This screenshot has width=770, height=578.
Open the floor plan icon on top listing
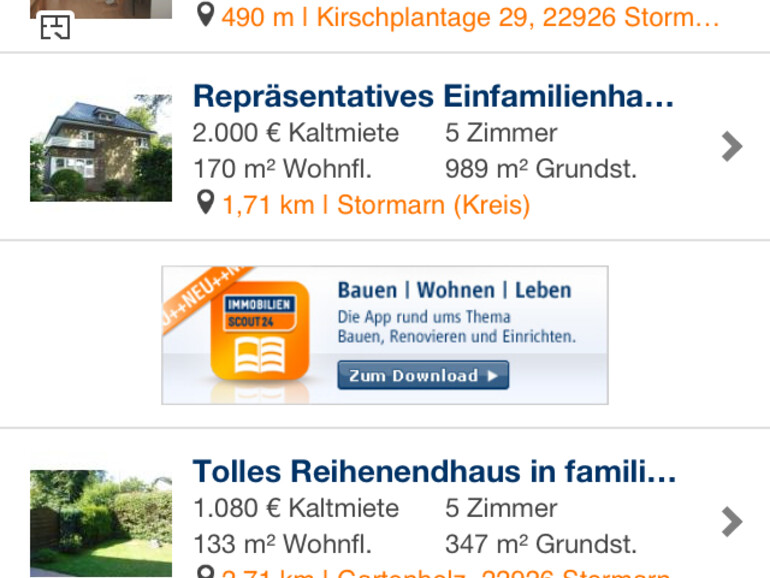(56, 28)
